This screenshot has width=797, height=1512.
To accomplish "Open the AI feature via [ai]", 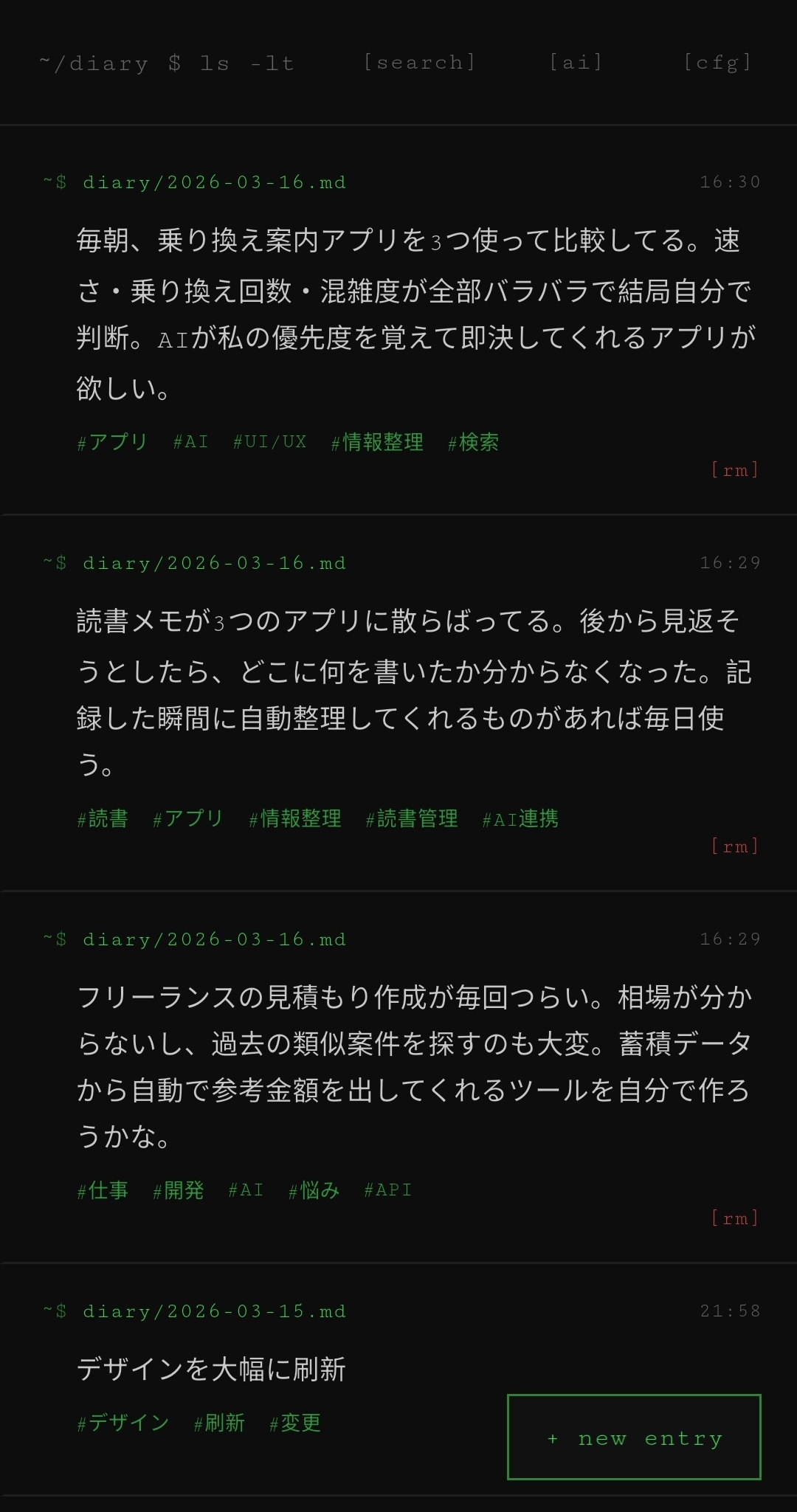I will (x=575, y=63).
